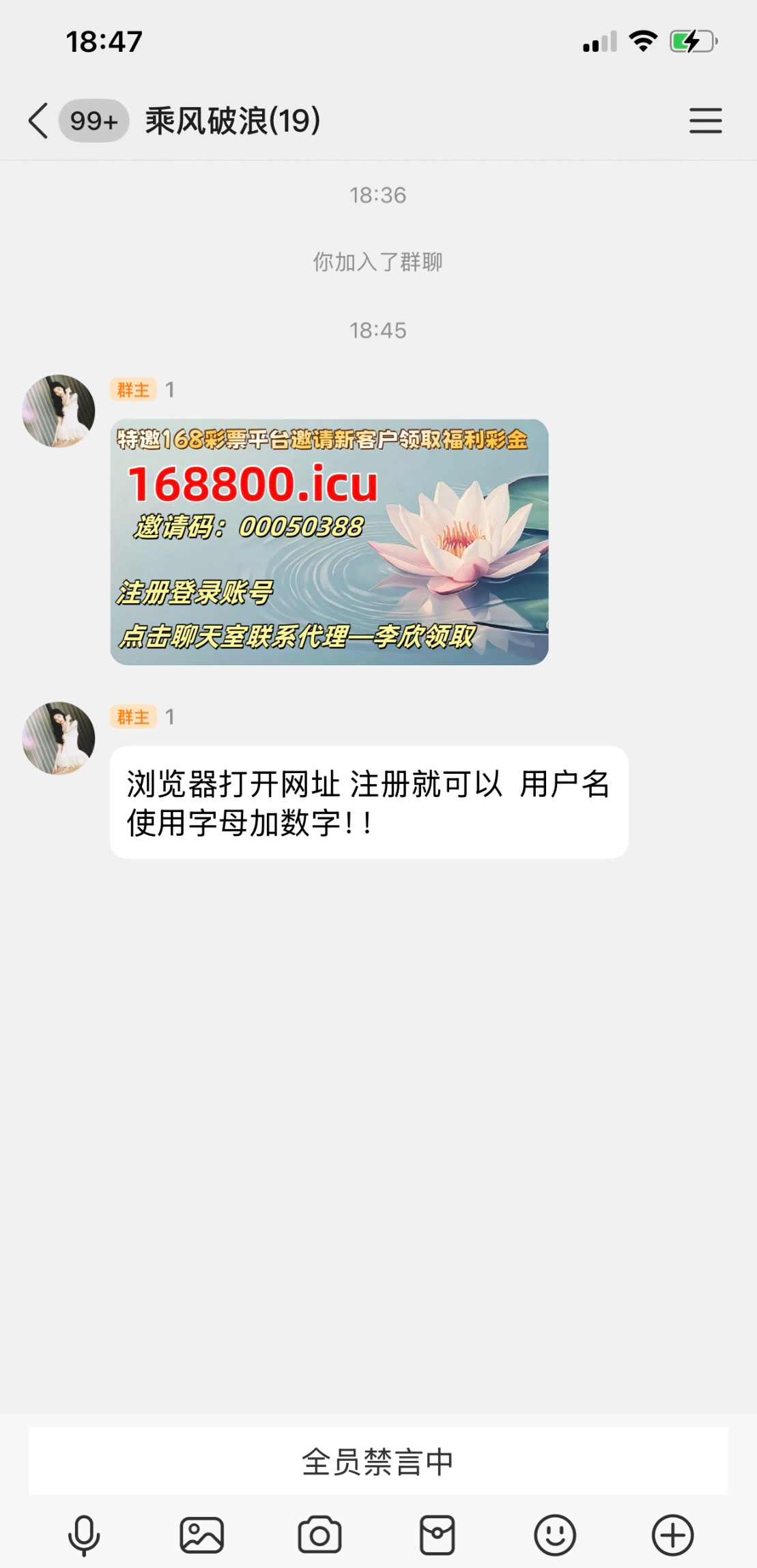
Task: Open the group menu with three lines
Action: 705,121
